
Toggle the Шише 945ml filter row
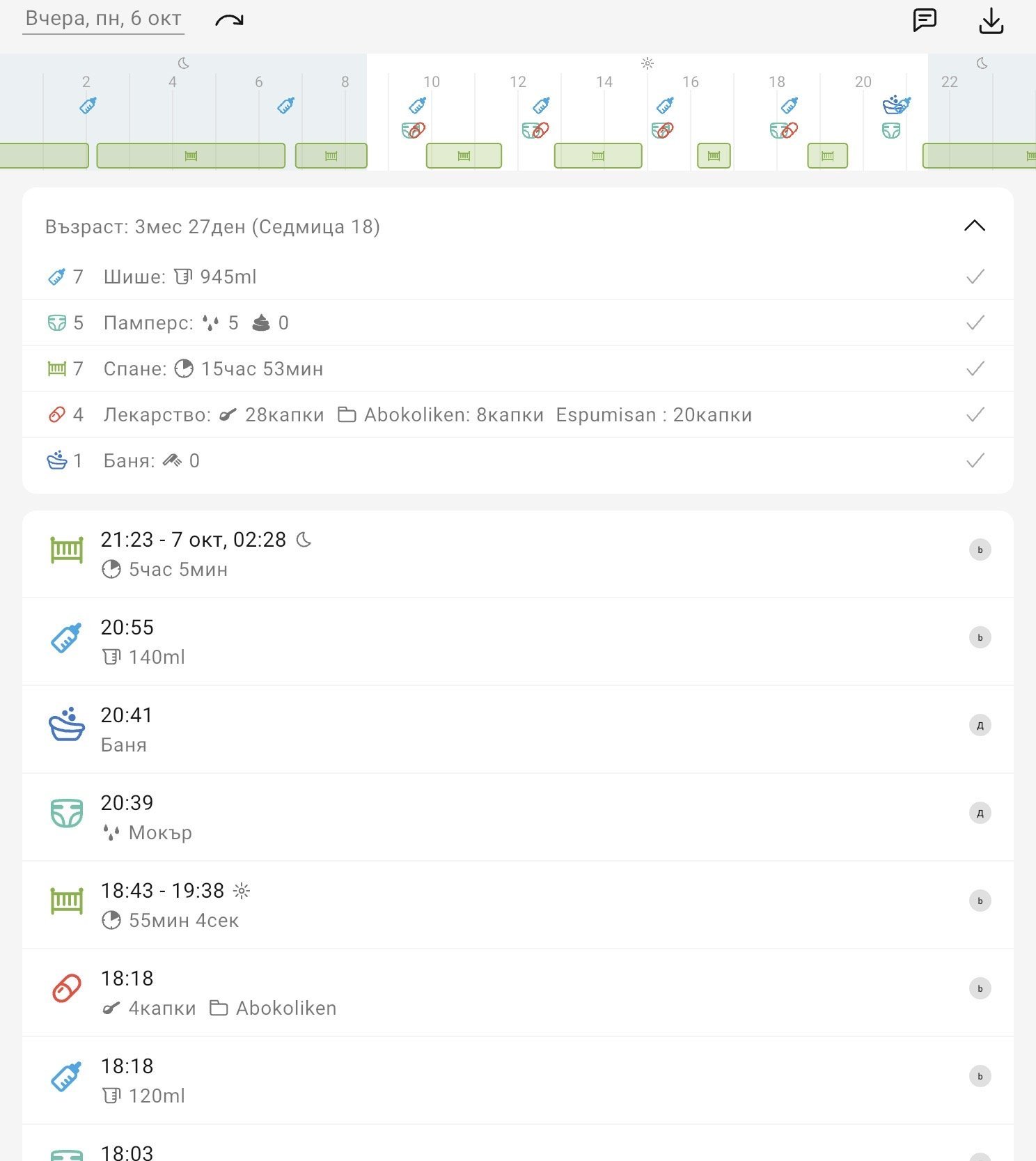click(x=517, y=276)
